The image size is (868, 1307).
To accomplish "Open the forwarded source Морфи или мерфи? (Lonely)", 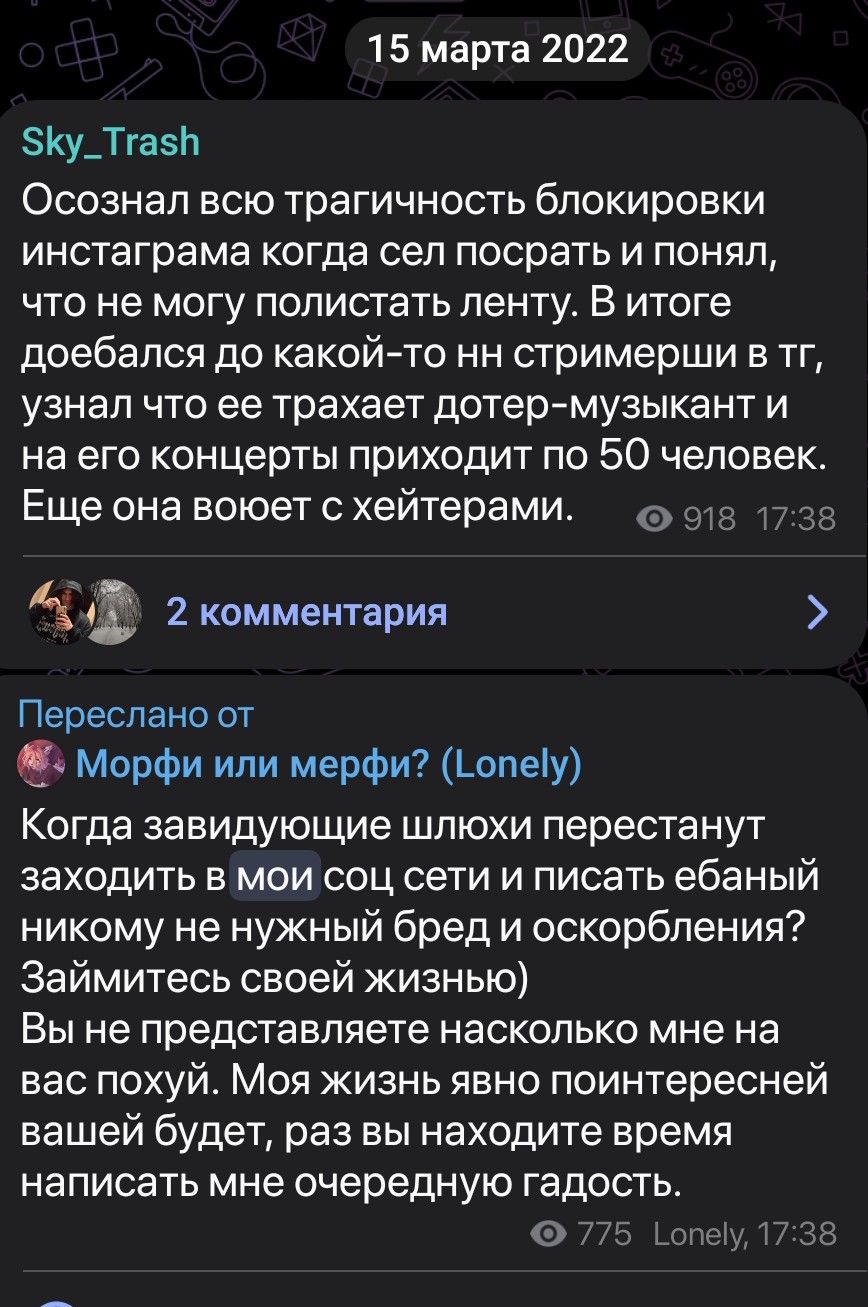I will tap(328, 766).
